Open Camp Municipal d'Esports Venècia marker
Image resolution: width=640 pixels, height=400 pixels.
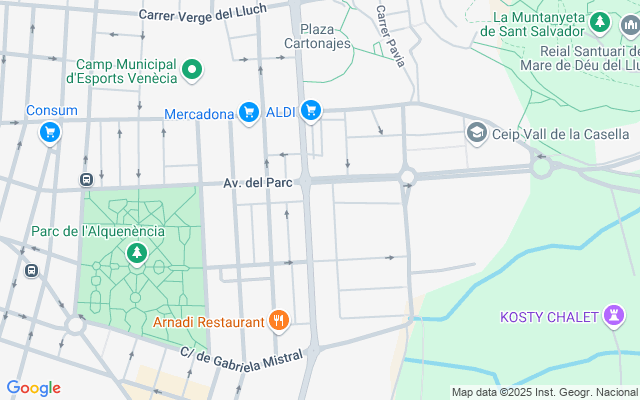coord(193,70)
